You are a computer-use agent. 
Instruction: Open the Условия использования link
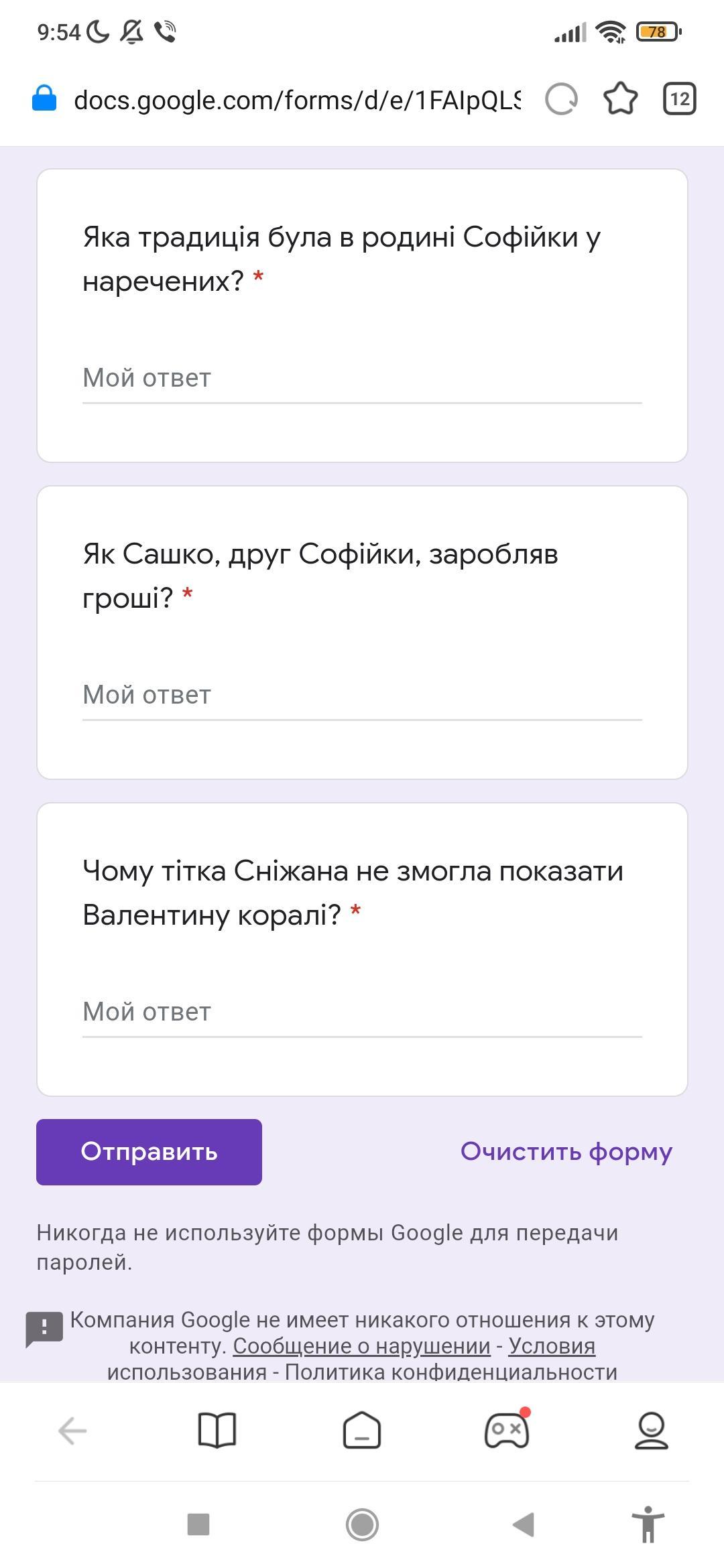click(552, 1346)
